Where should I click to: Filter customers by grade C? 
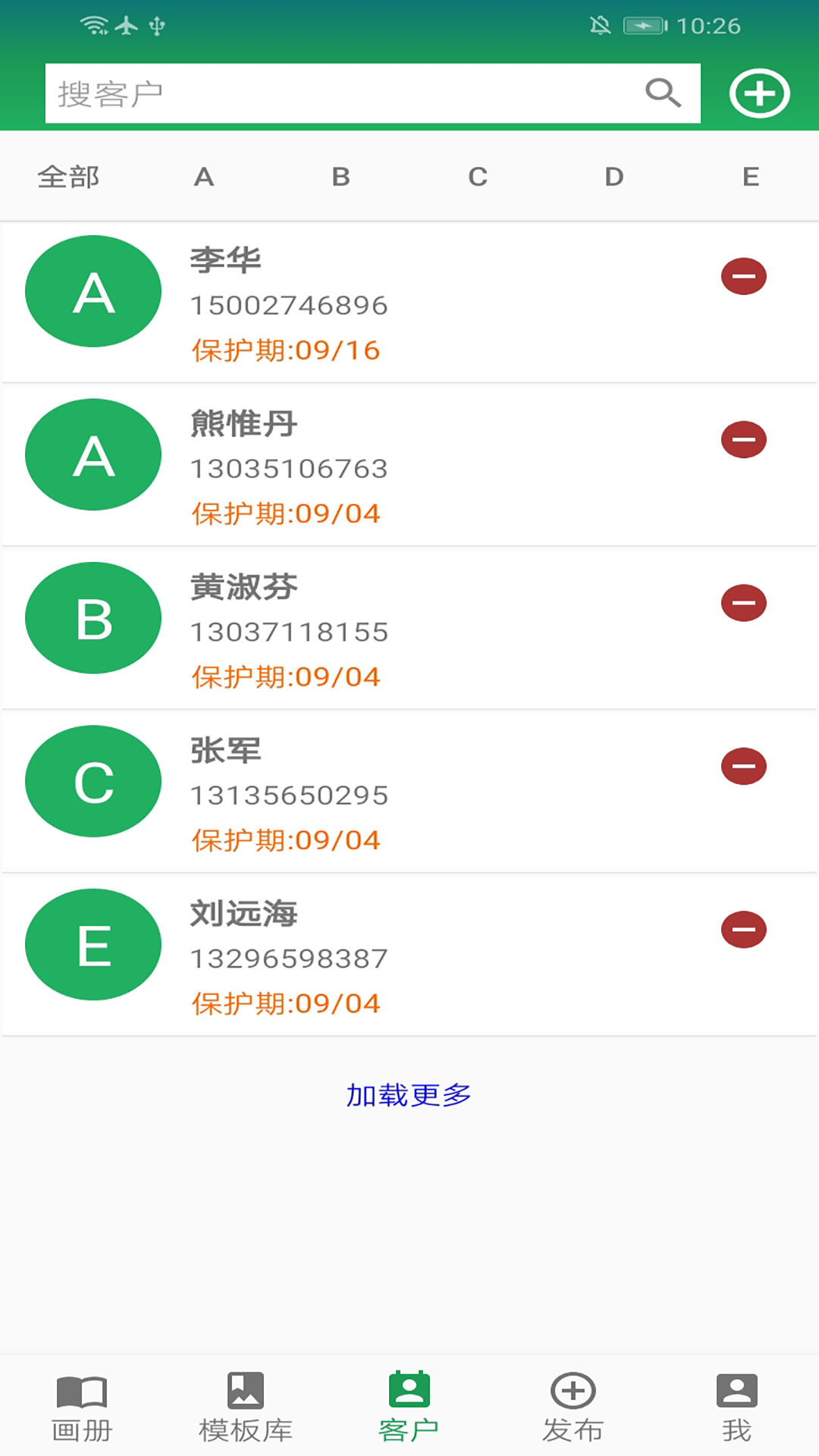click(478, 177)
